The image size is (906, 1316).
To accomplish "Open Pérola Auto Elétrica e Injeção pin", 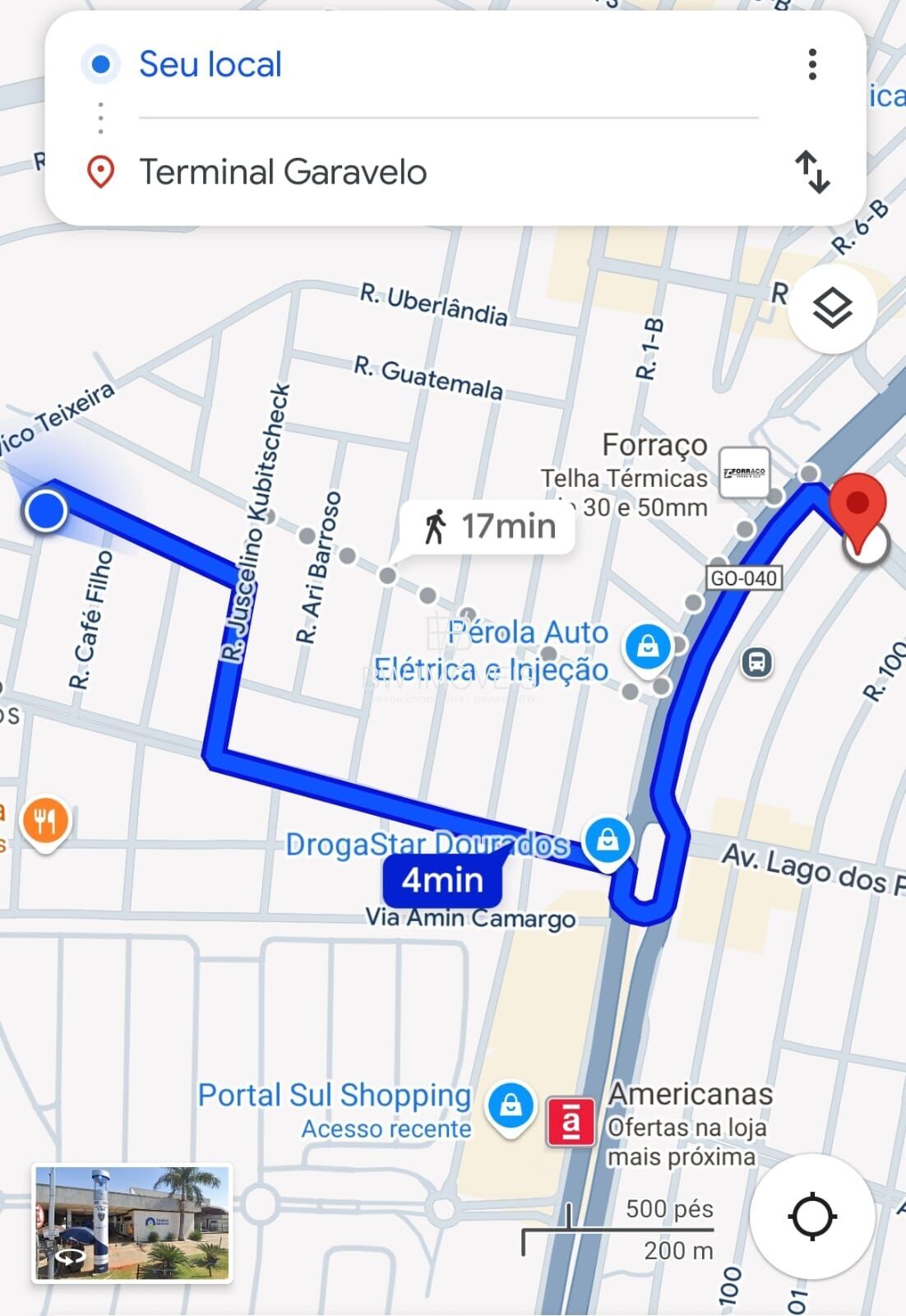I will (x=648, y=646).
